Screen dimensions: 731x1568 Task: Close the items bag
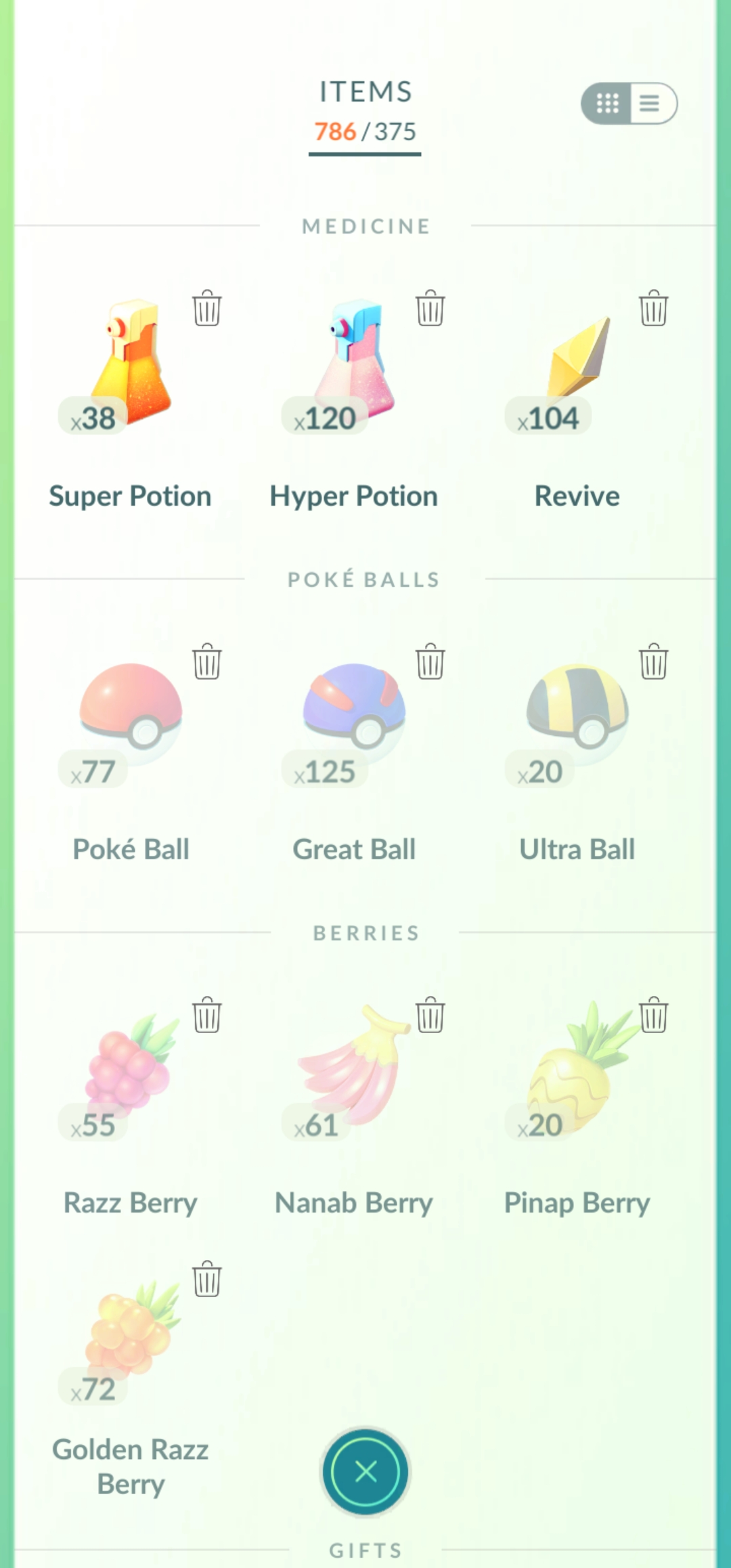pos(365,1472)
